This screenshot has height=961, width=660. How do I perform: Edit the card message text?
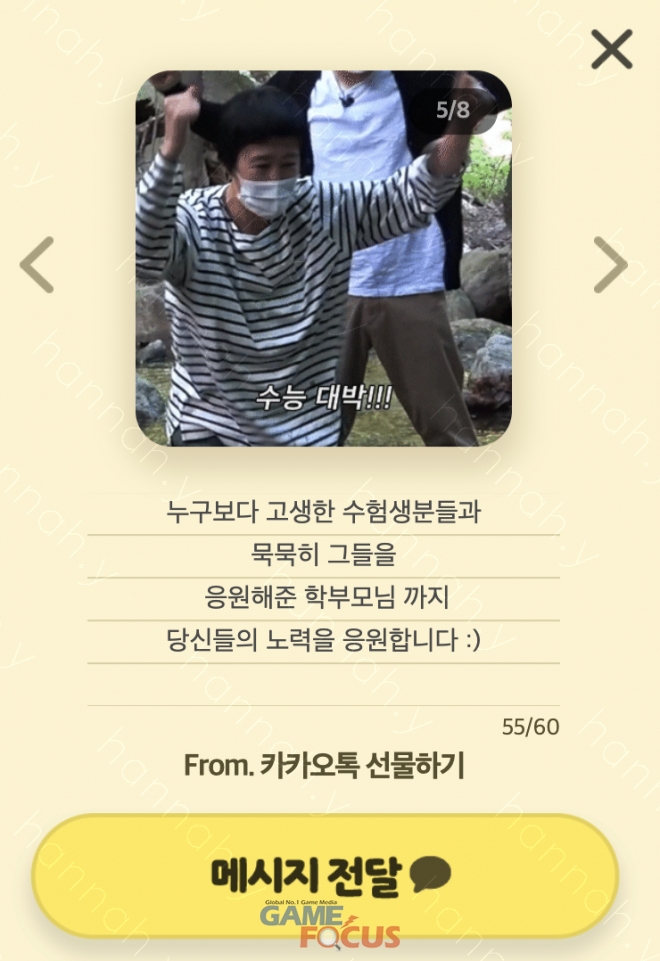coord(323,577)
